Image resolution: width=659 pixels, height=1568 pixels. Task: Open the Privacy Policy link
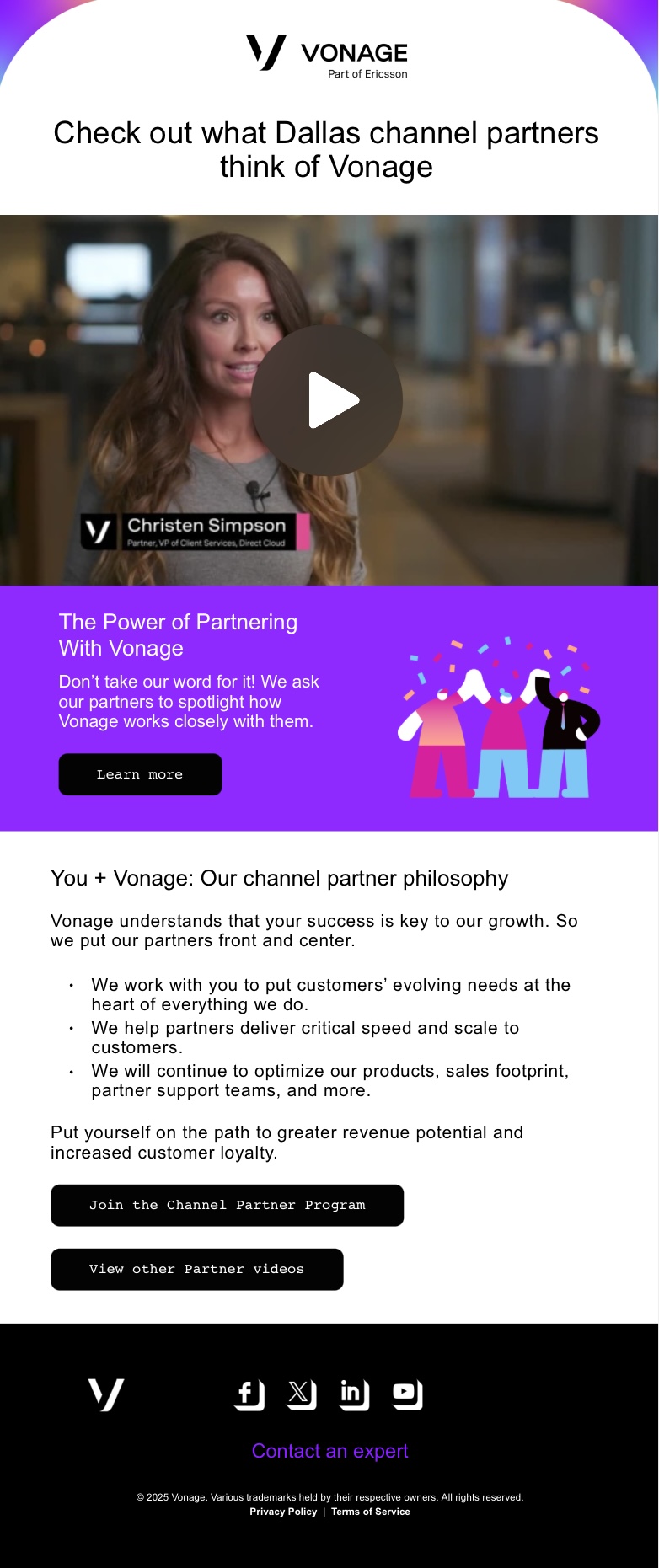[x=283, y=1512]
